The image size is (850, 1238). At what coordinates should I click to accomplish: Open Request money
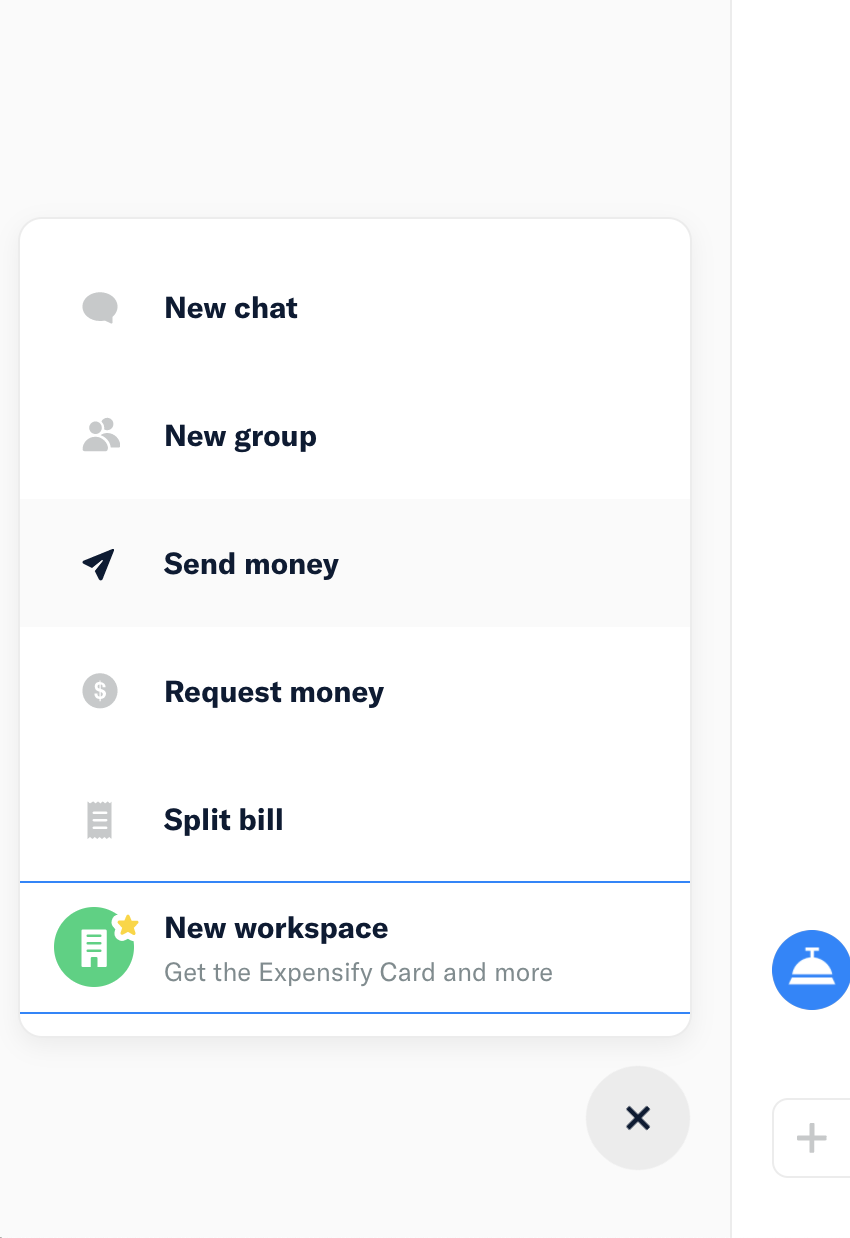point(355,692)
